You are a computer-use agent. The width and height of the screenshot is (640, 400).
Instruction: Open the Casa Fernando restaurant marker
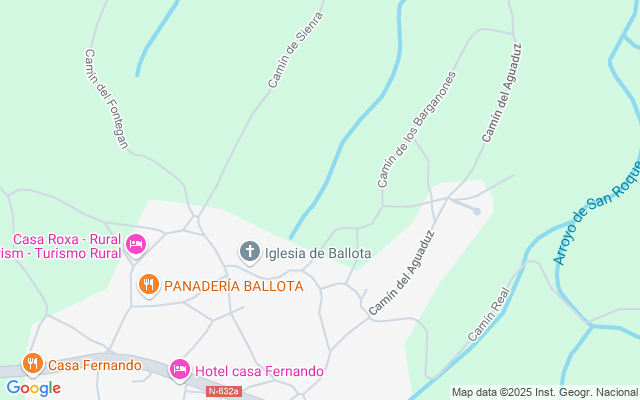[x=33, y=364]
